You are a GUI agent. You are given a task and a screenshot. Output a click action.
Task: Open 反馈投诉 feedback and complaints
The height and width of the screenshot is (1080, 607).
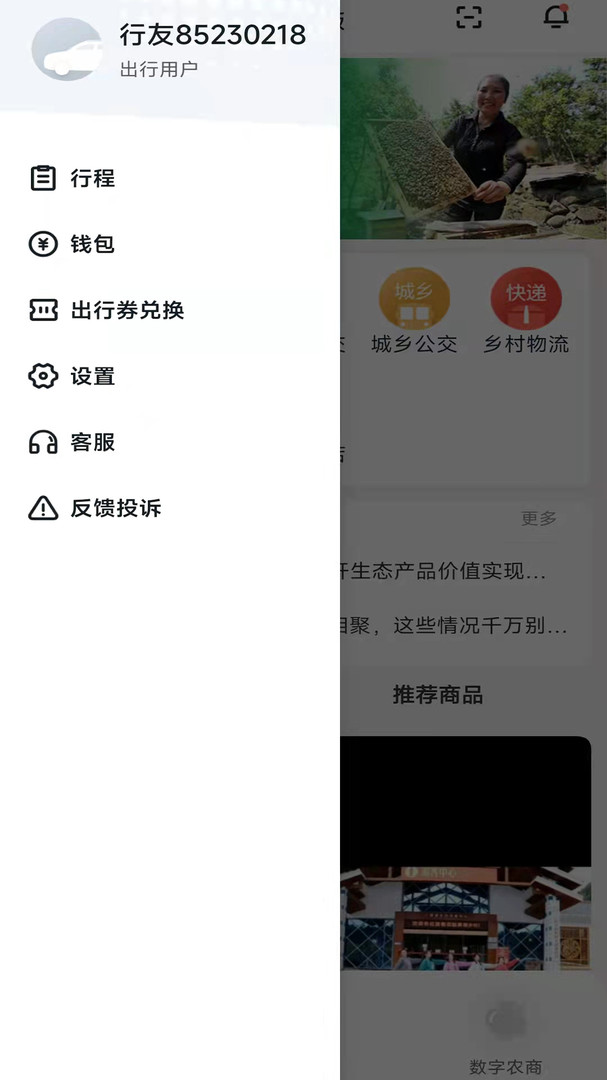click(115, 508)
